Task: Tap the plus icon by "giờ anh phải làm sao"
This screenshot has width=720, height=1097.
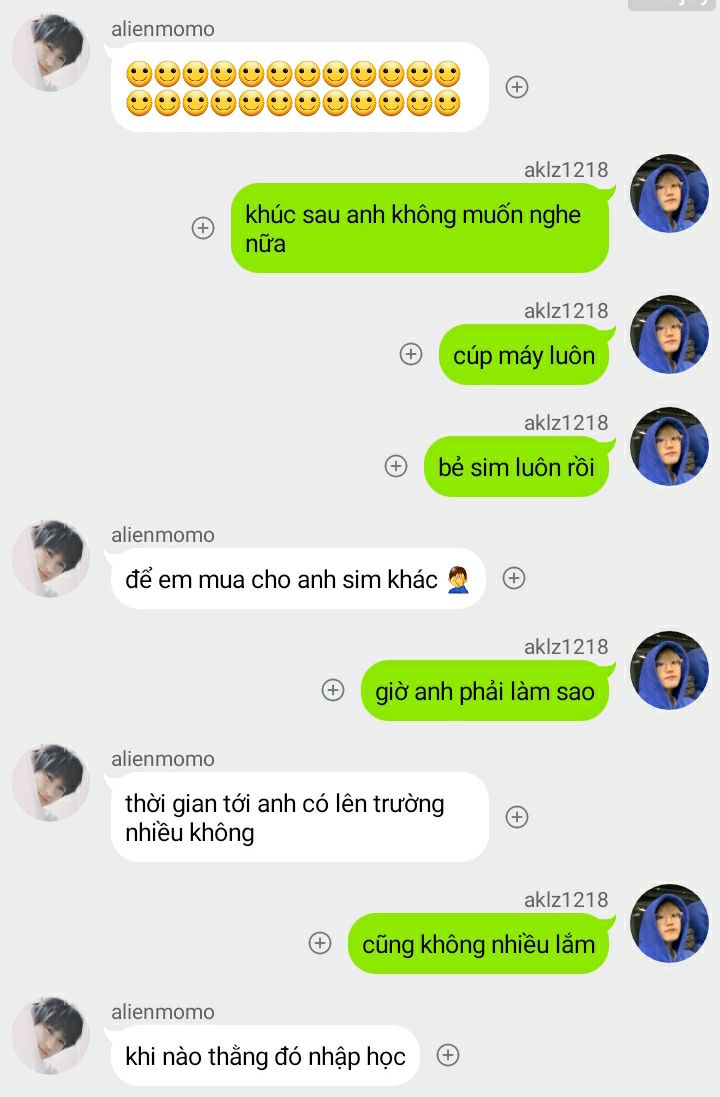Action: (x=333, y=690)
